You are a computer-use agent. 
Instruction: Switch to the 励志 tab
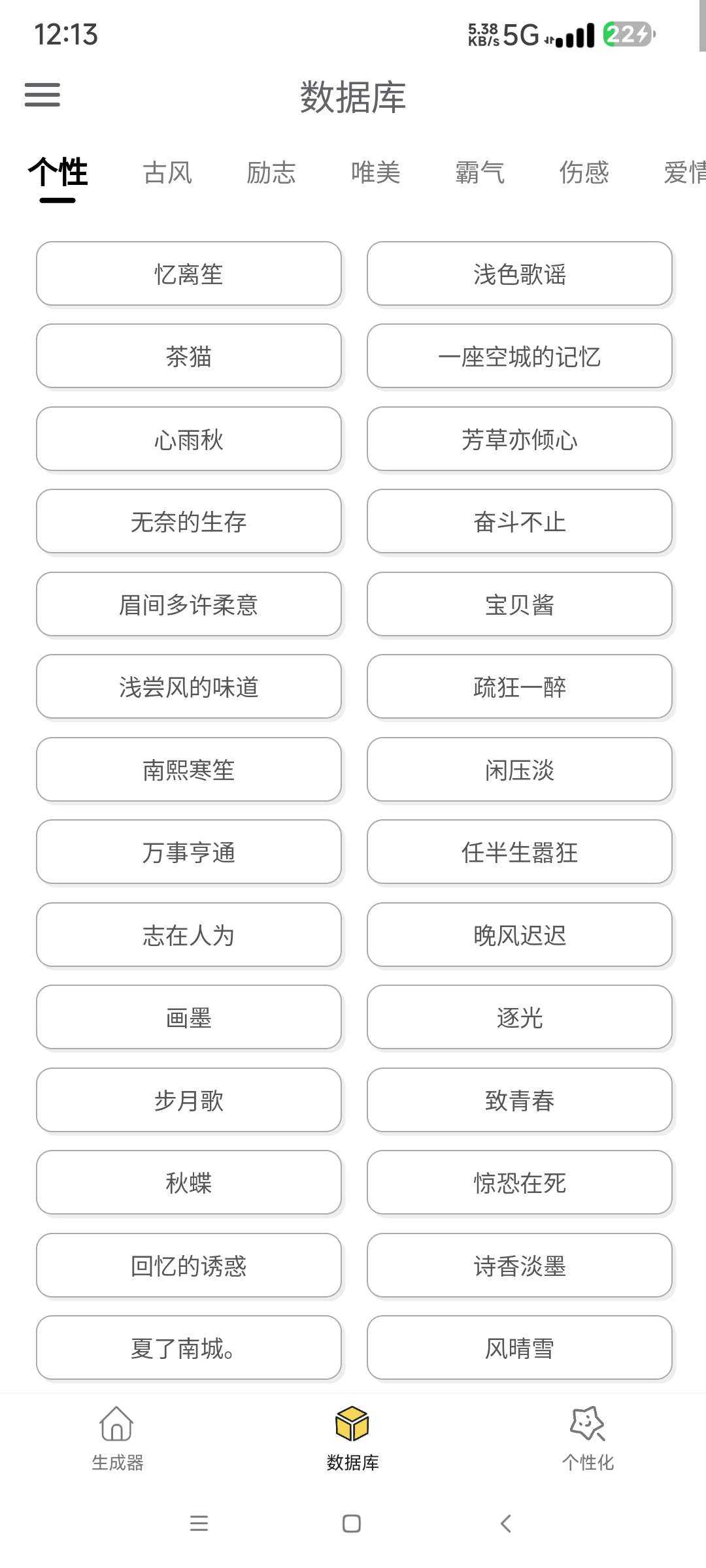[x=271, y=173]
